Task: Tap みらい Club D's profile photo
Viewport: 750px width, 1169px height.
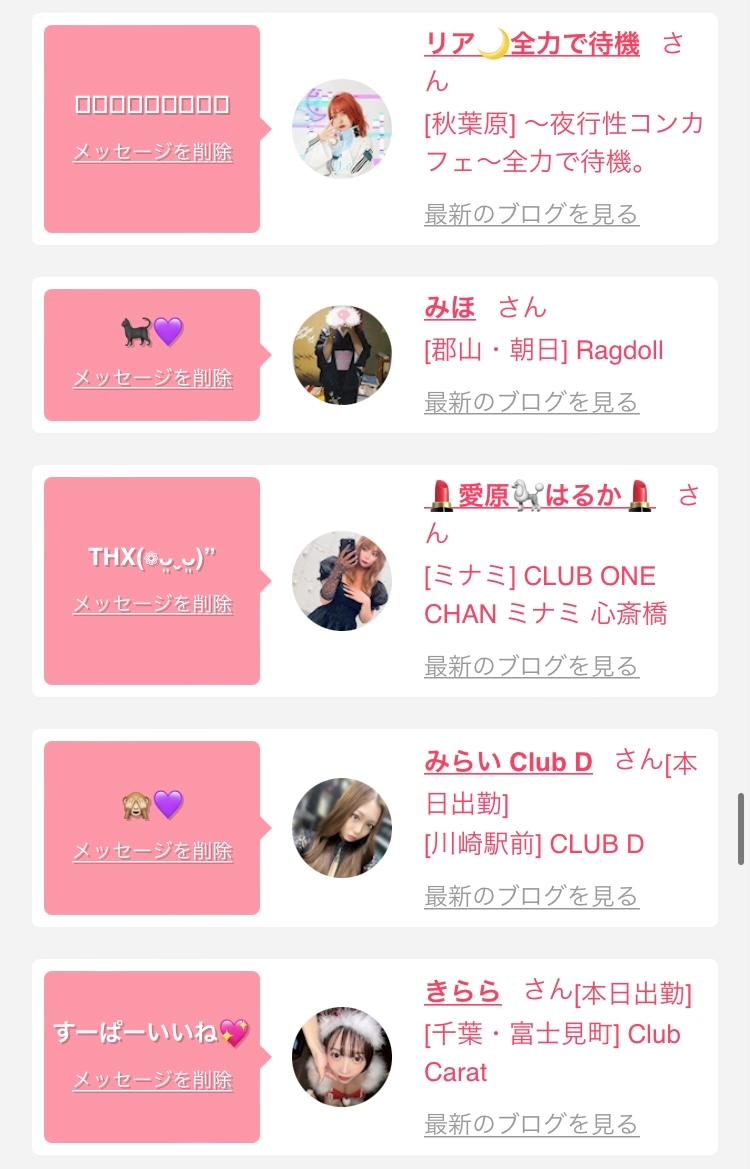Action: (341, 828)
